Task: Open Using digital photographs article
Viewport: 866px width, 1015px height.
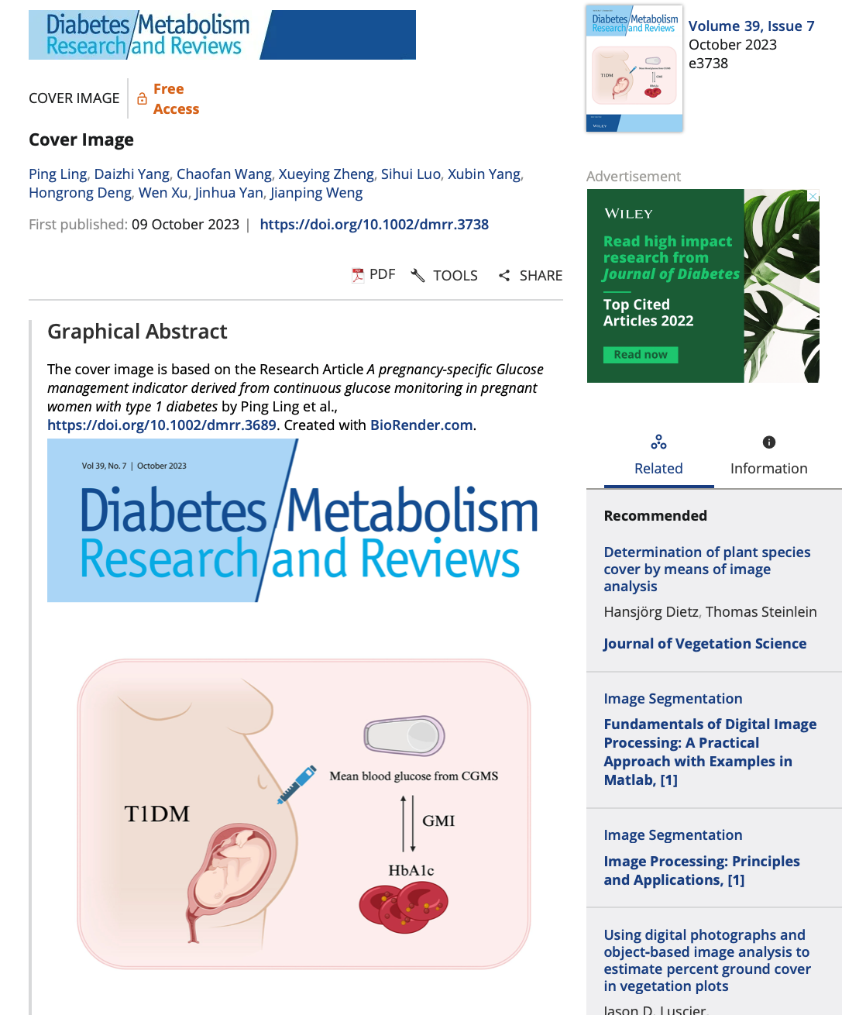Action: point(706,960)
